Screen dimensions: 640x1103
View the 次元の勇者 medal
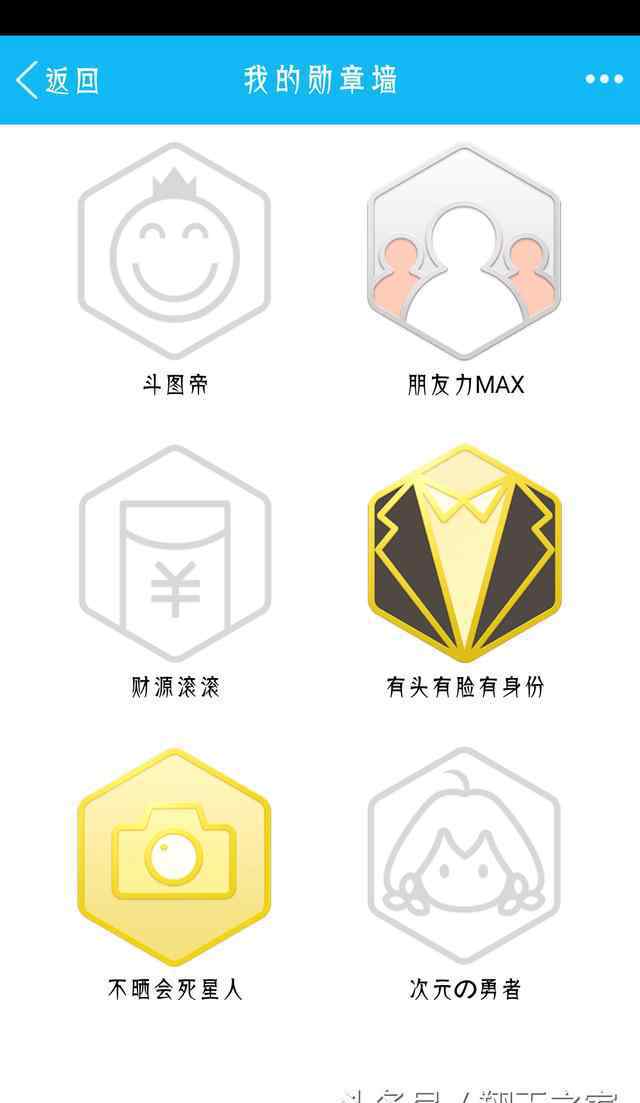465,857
